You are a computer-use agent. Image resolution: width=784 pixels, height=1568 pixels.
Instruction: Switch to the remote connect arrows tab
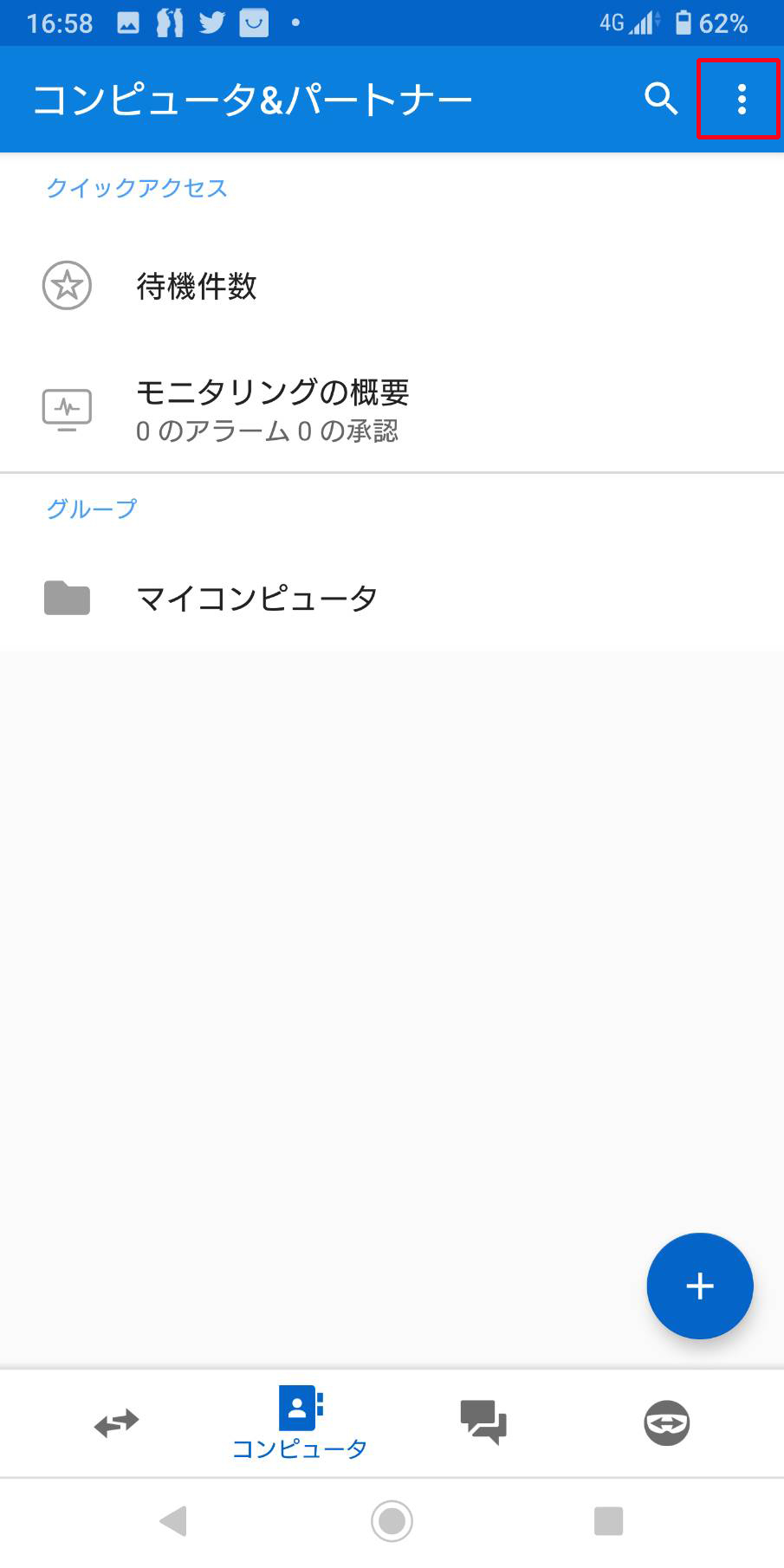coord(117,1423)
